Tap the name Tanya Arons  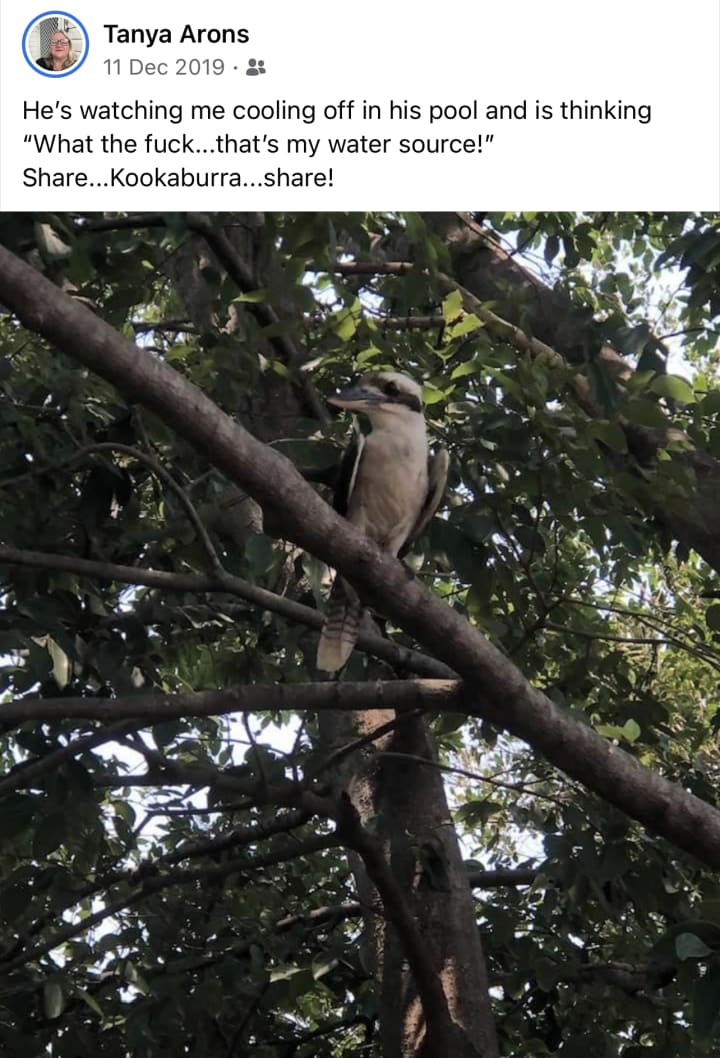[x=176, y=34]
